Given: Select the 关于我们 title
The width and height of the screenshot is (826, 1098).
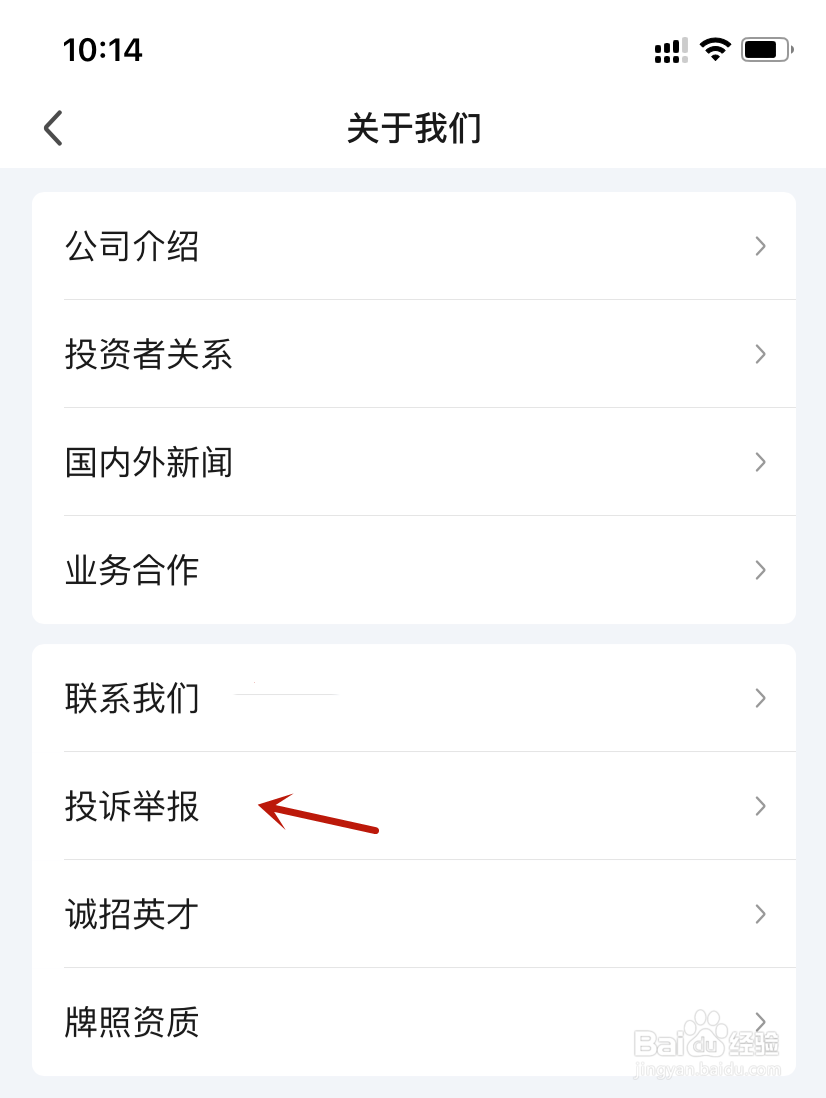Looking at the screenshot, I should (x=413, y=128).
